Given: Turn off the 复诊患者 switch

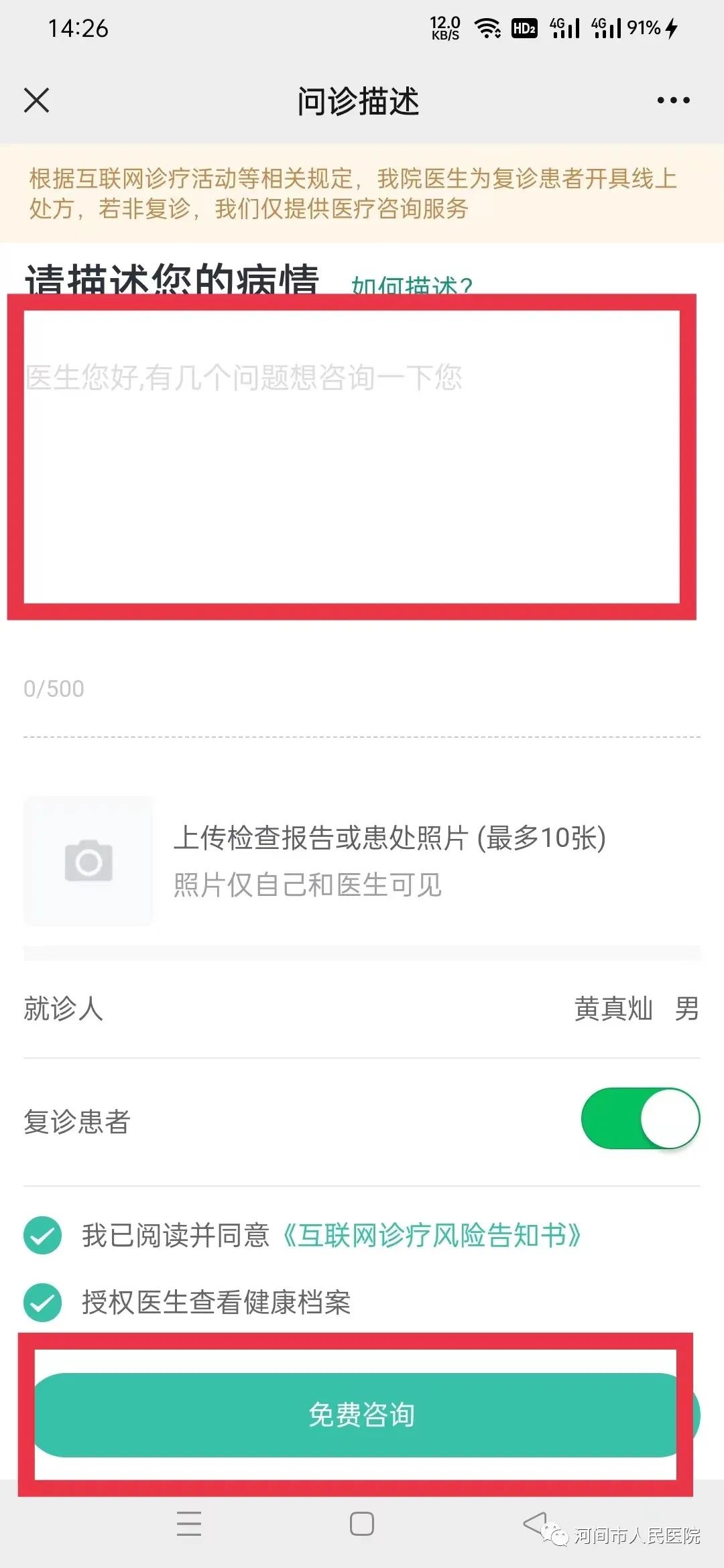Looking at the screenshot, I should pyautogui.click(x=640, y=1118).
